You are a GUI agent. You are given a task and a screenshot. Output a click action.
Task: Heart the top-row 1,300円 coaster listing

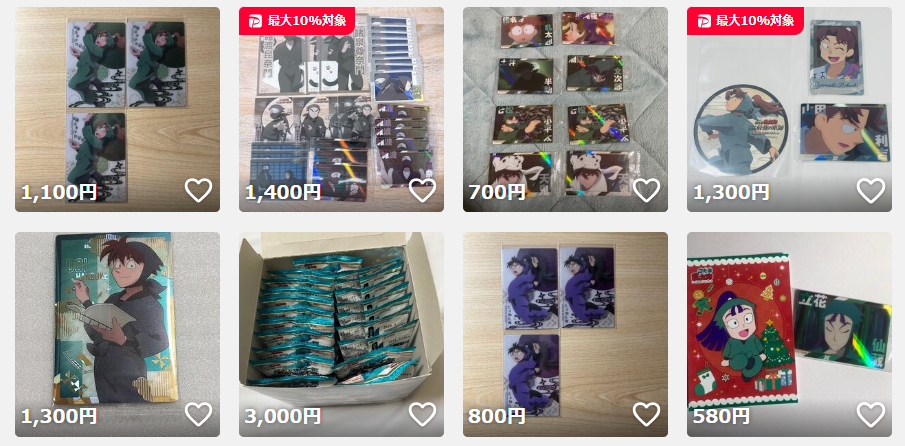pyautogui.click(x=871, y=190)
